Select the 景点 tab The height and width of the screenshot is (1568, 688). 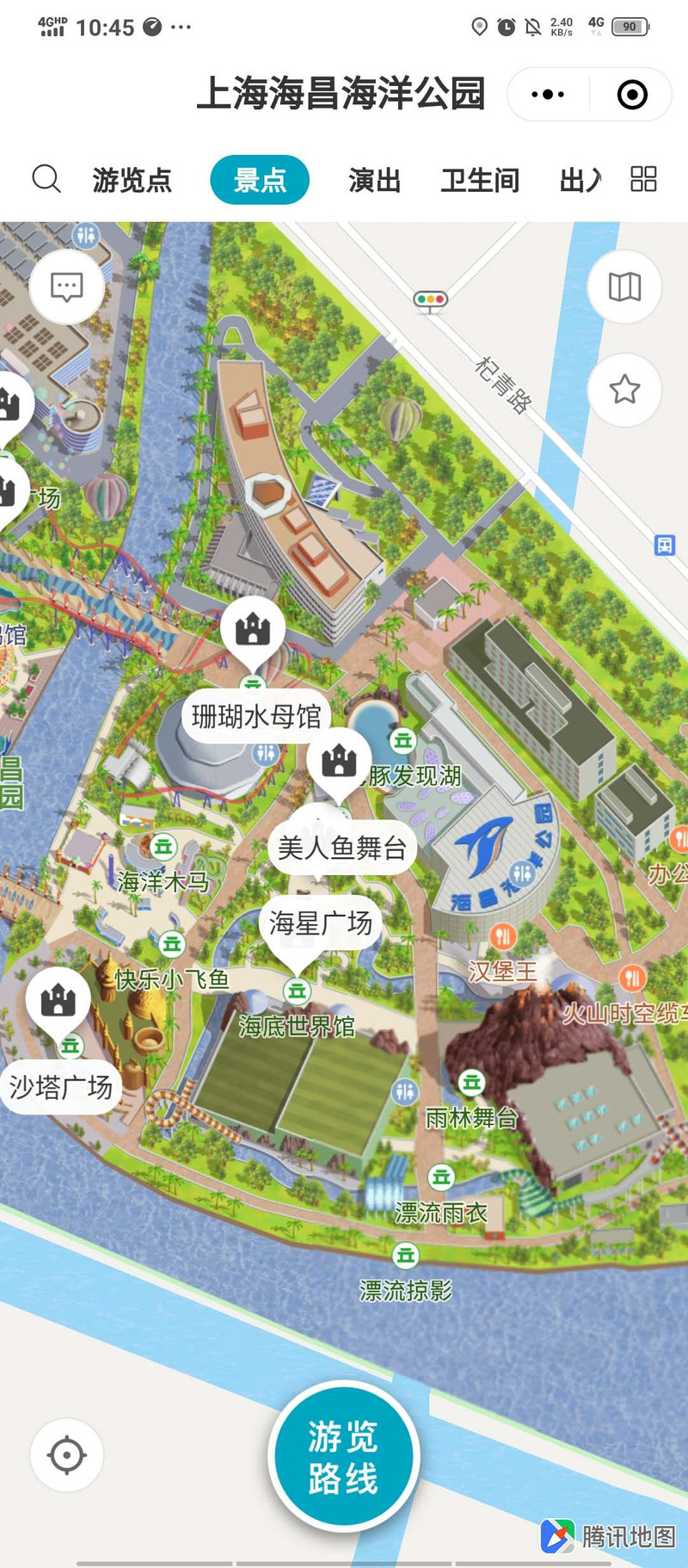(260, 181)
